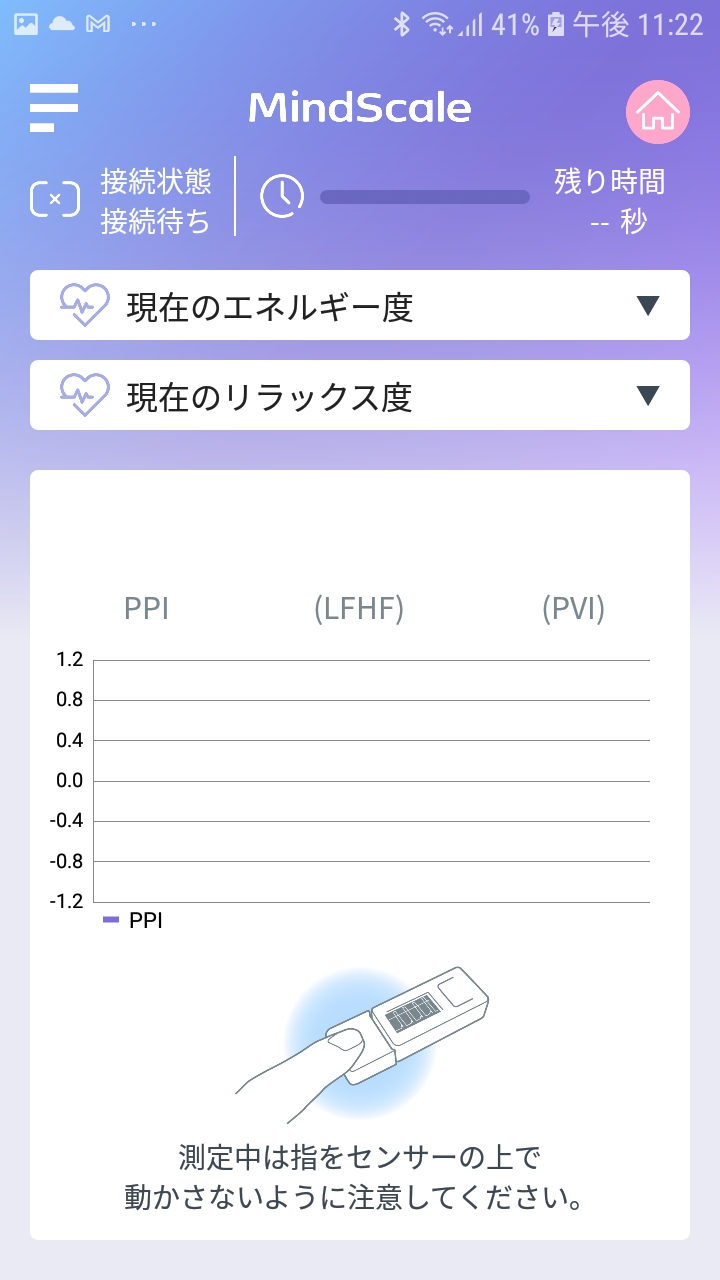This screenshot has height=1280, width=720.
Task: Switch to the PPI graph tab
Action: 146,608
